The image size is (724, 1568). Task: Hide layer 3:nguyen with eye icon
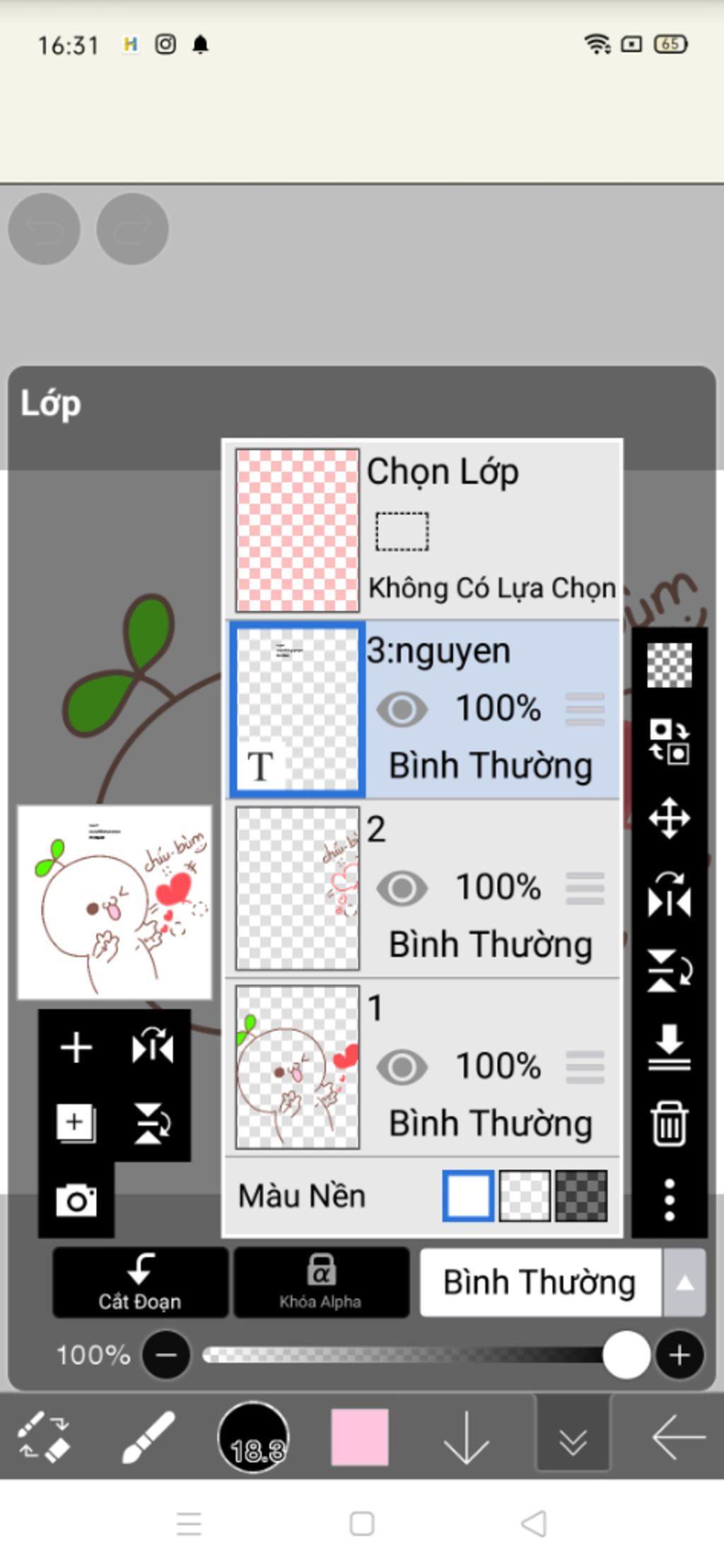point(402,709)
